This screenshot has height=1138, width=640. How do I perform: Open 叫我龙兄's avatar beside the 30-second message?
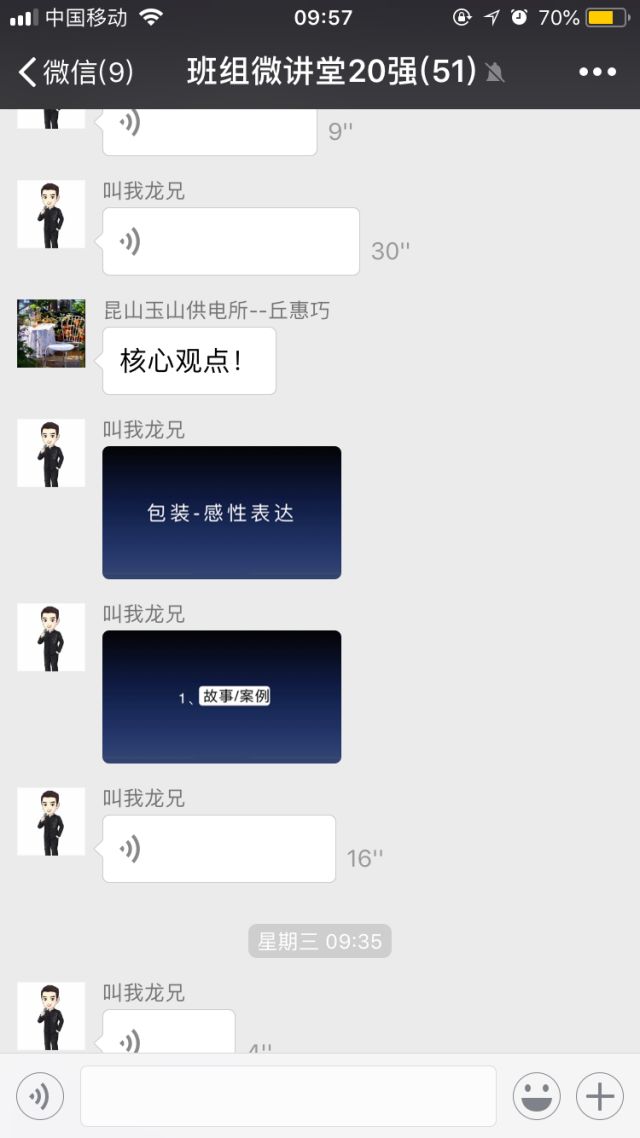(51, 214)
